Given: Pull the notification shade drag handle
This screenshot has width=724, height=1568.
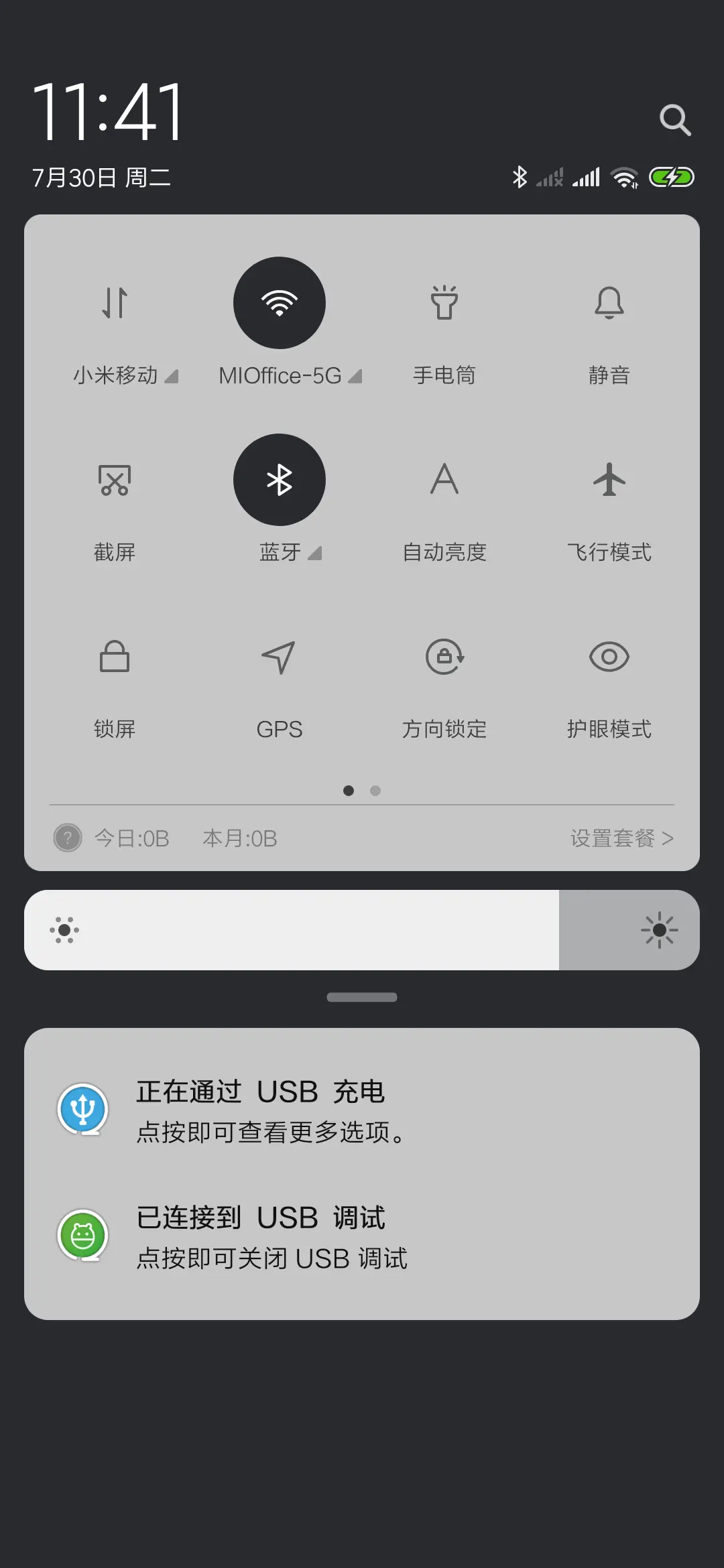Looking at the screenshot, I should point(362,997).
